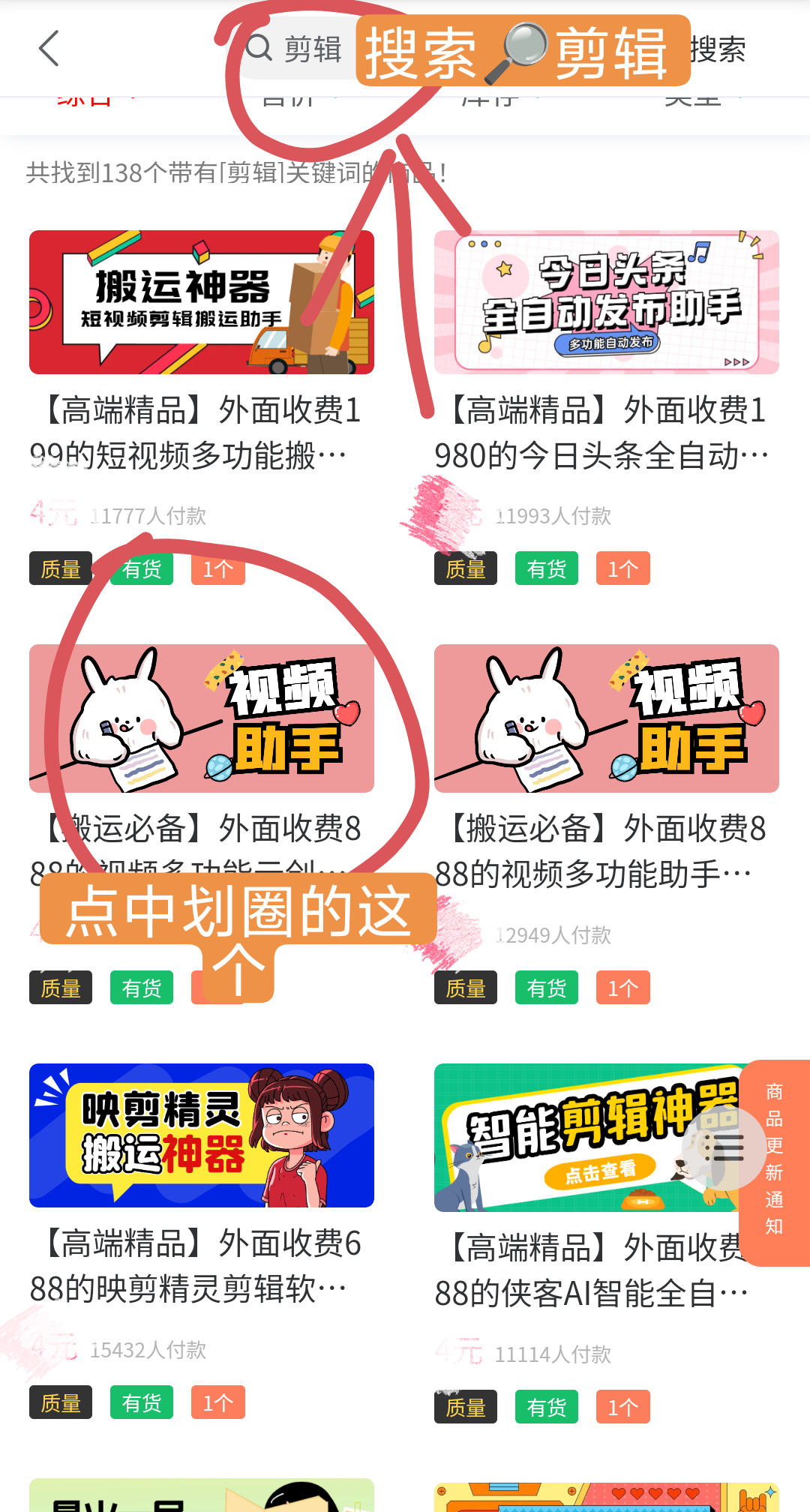Open the floating list menu button
This screenshot has height=1512, width=810.
point(724,1147)
